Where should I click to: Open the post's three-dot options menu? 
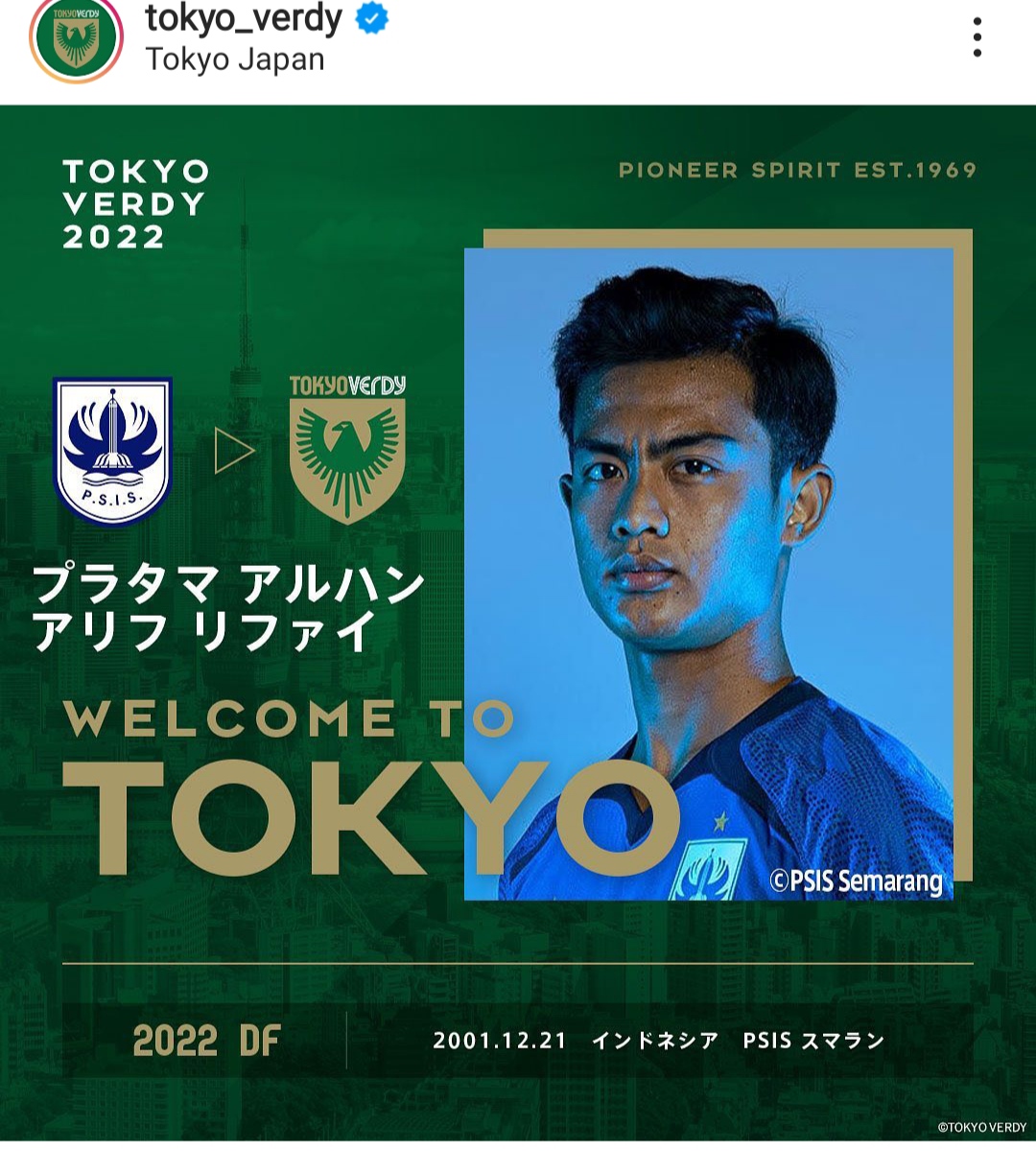coord(977,37)
